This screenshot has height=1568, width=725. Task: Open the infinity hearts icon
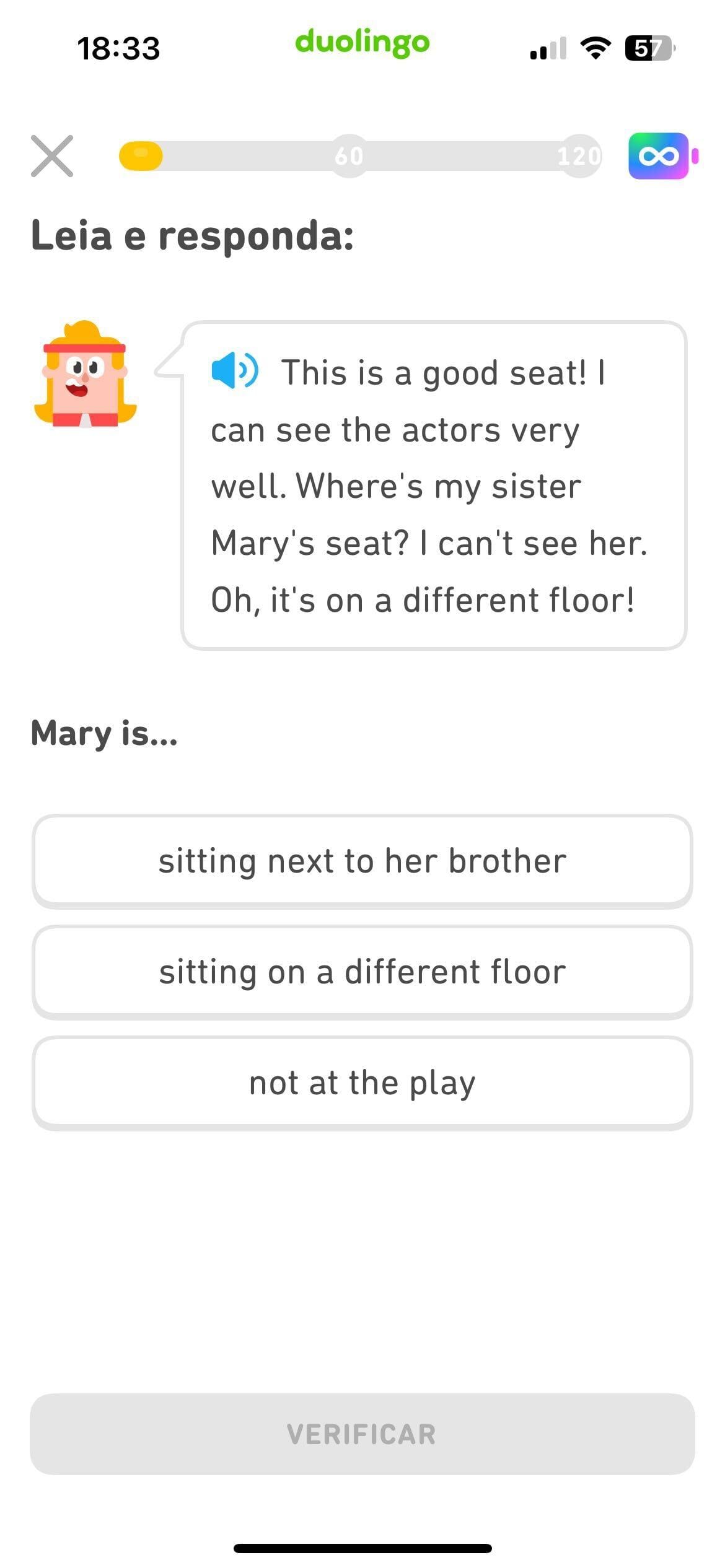[661, 156]
